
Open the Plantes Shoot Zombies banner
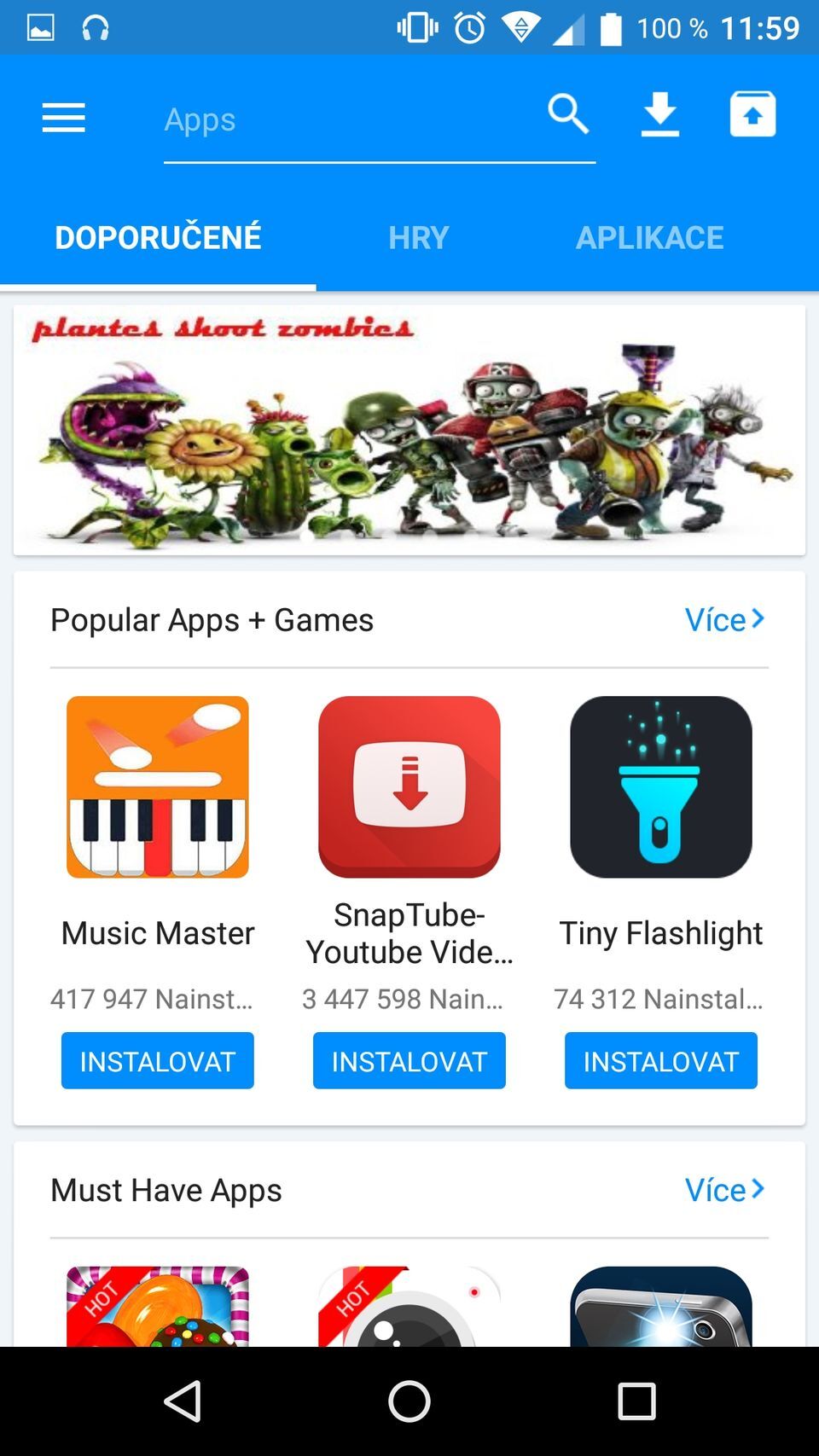pos(409,431)
